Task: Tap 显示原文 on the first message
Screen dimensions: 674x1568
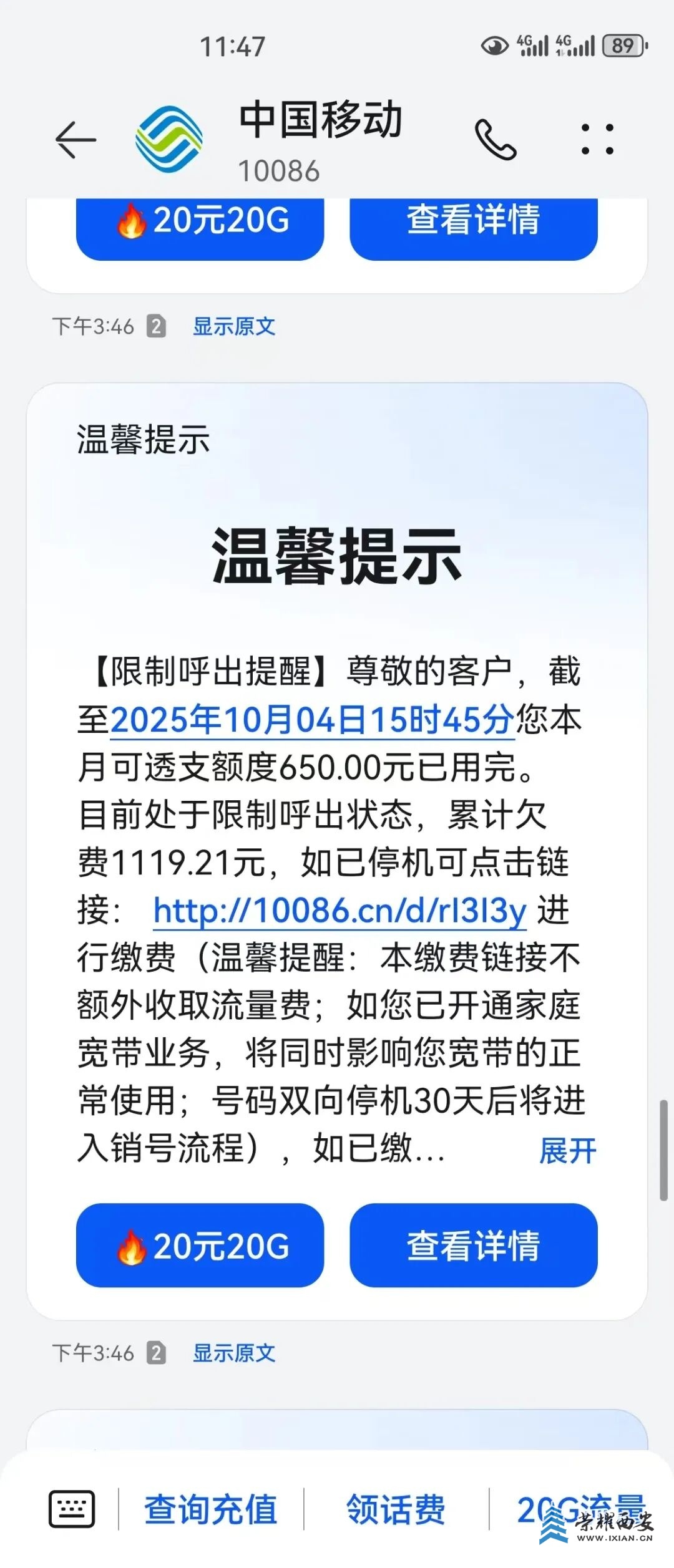Action: pyautogui.click(x=235, y=327)
